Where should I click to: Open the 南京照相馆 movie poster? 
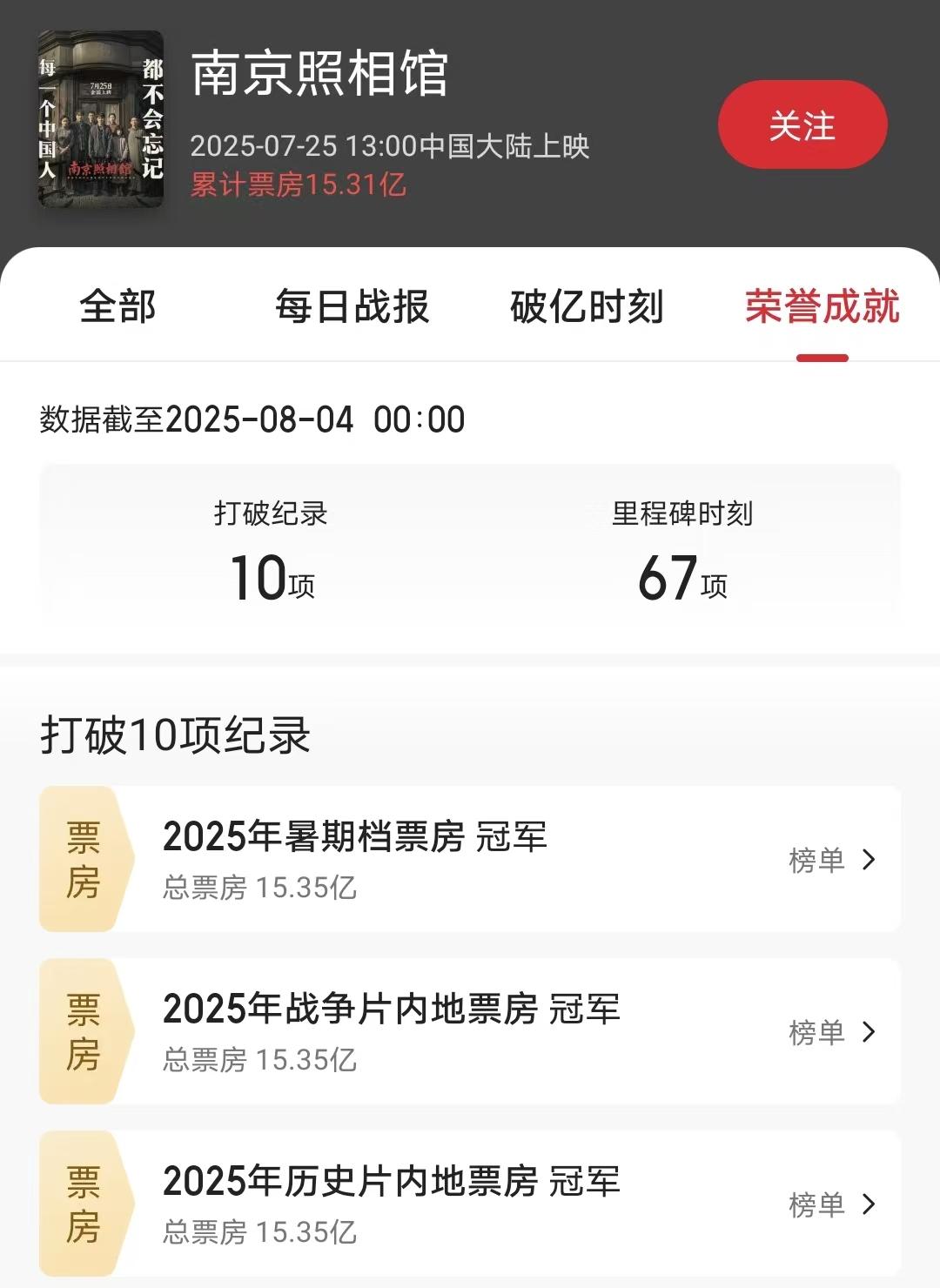coord(101,119)
